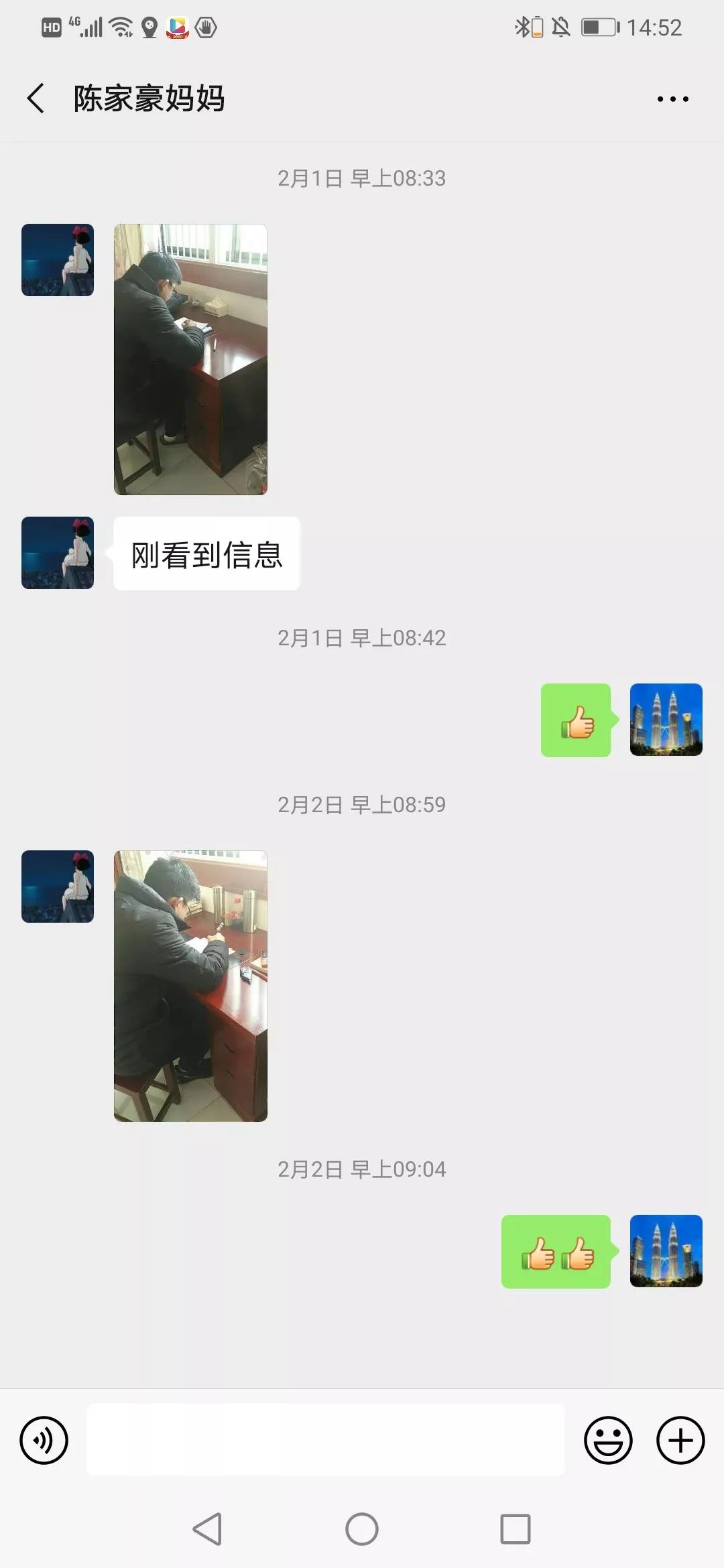
Task: View contact avatar beside 刚看到信息 message
Action: tap(58, 553)
